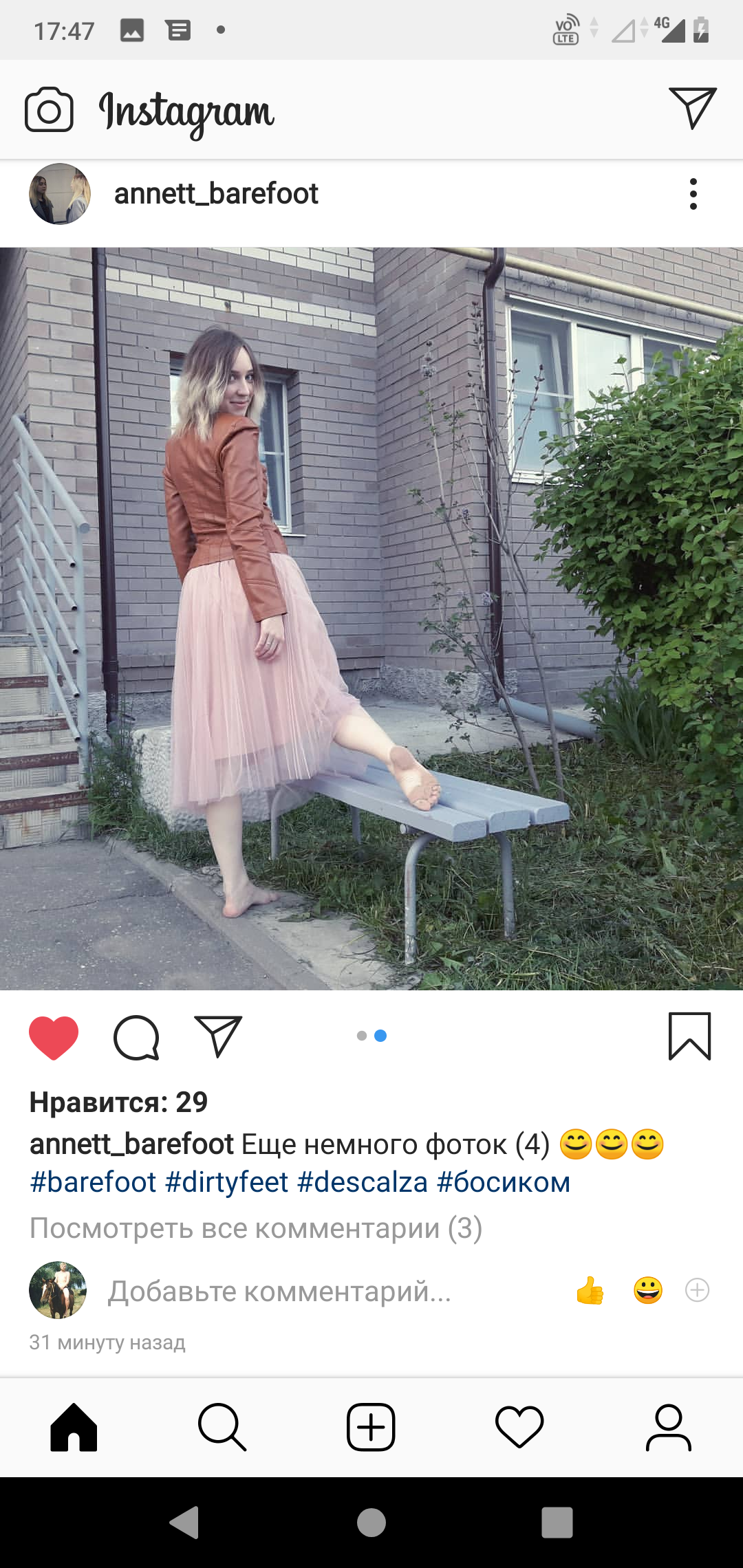
Task: Open more emoji with the plus circle
Action: tap(698, 1290)
